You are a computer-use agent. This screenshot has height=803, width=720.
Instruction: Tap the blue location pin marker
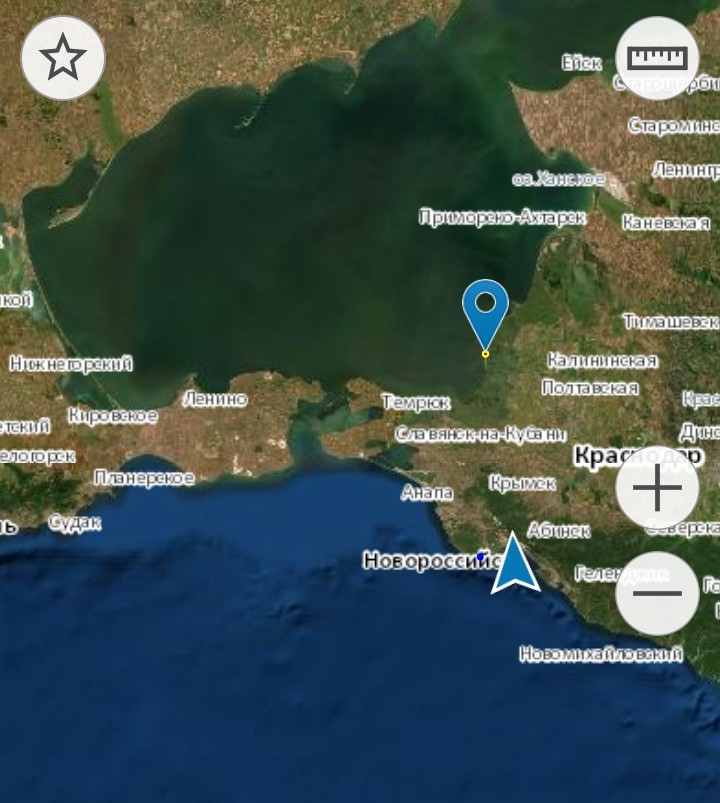[485, 308]
